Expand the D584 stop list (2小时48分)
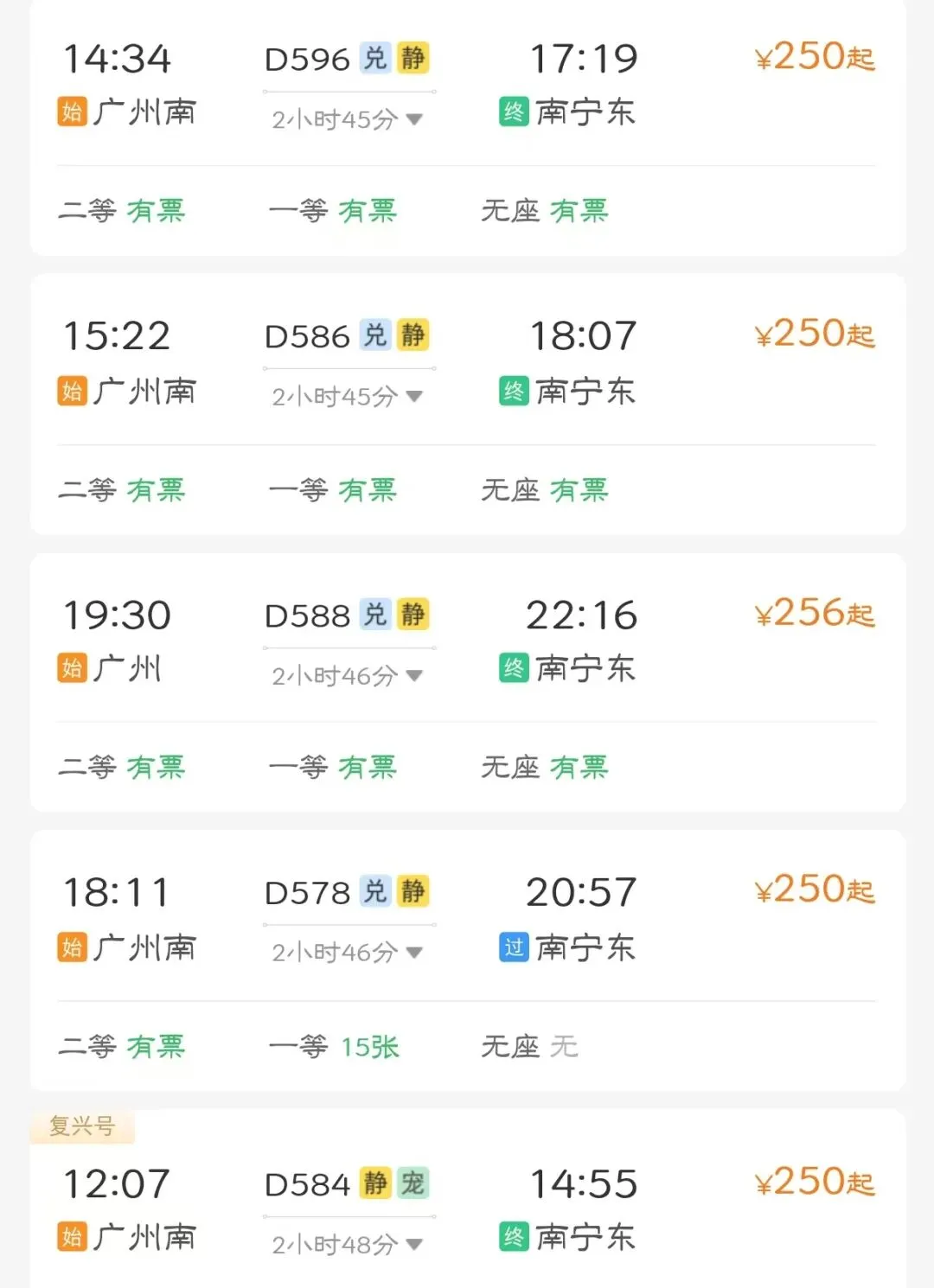 click(x=348, y=1245)
